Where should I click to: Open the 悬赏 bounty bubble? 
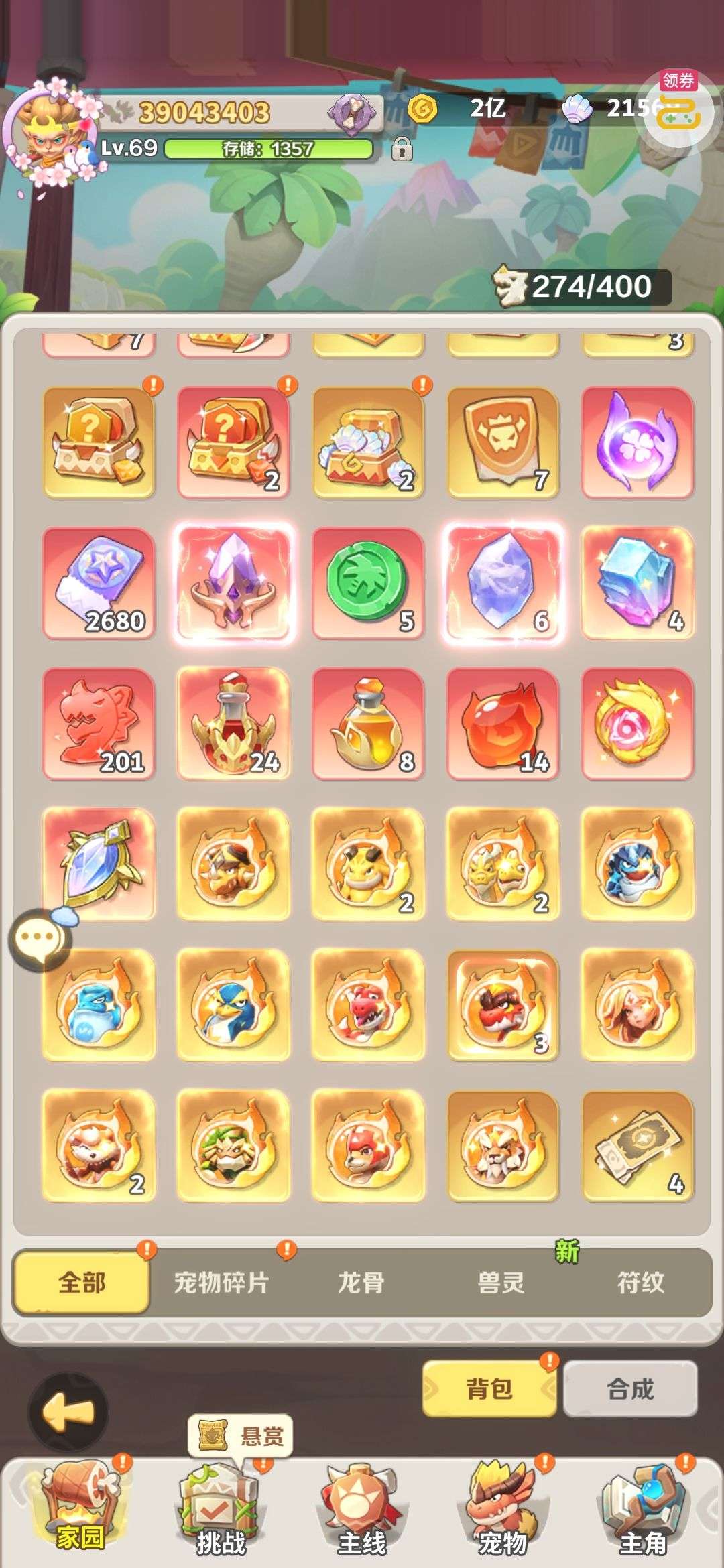tap(241, 1436)
